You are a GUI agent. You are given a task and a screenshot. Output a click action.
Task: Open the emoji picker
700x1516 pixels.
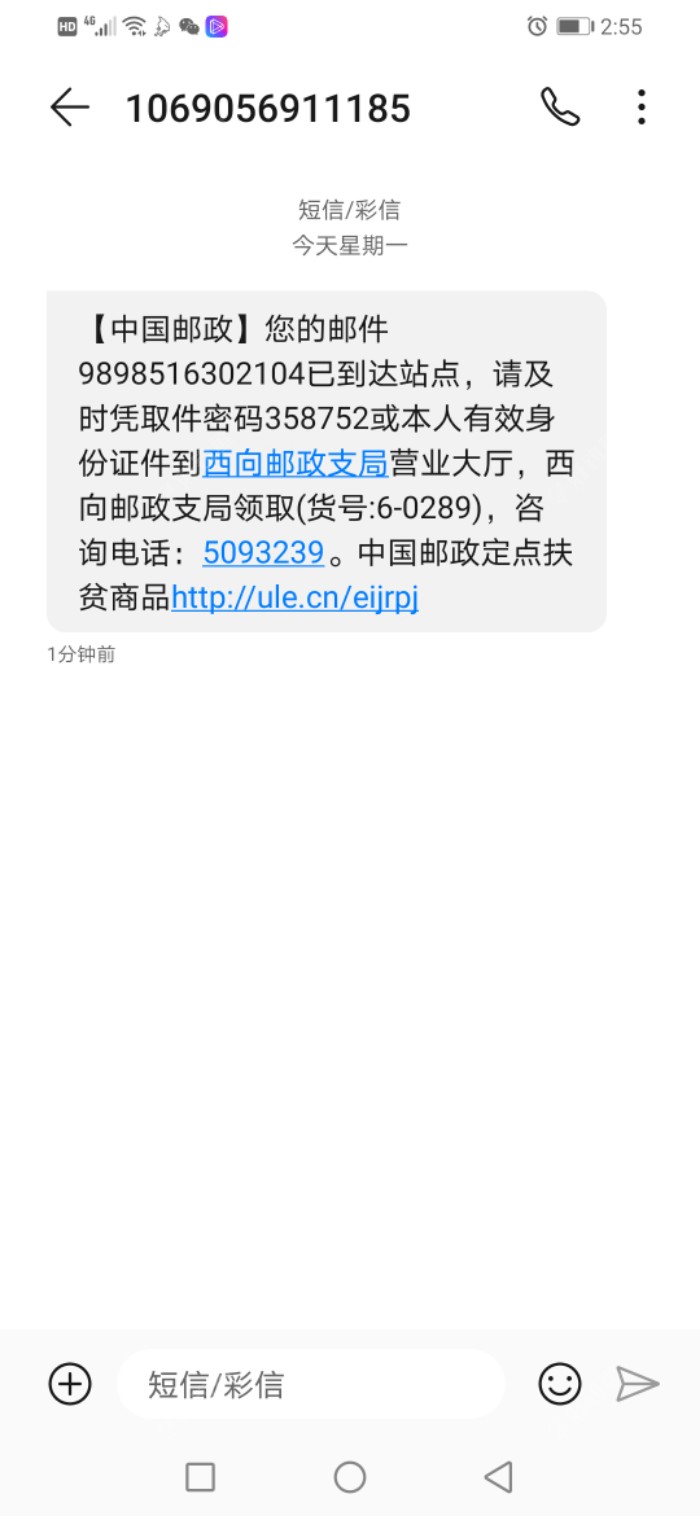[x=560, y=1384]
